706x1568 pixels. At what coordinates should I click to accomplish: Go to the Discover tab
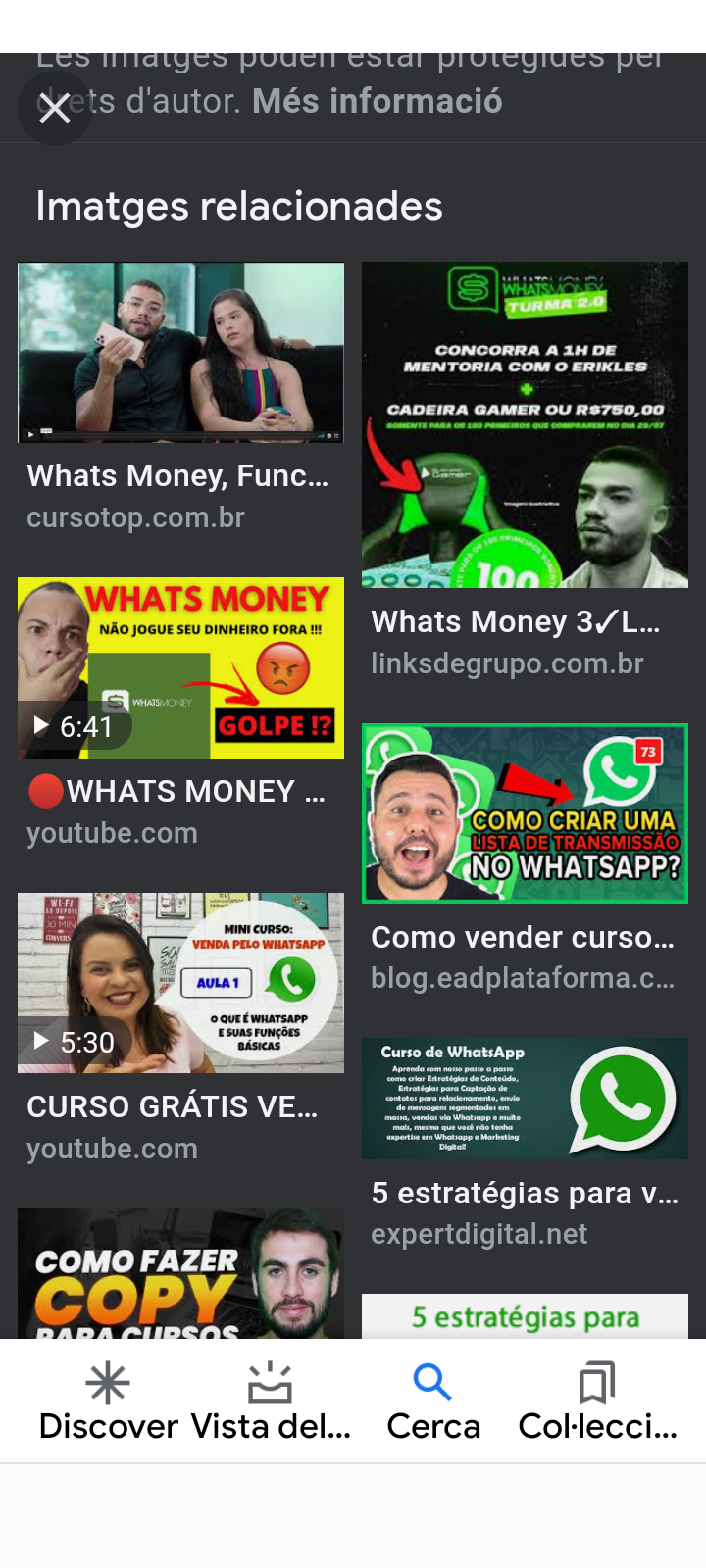pos(108,1401)
